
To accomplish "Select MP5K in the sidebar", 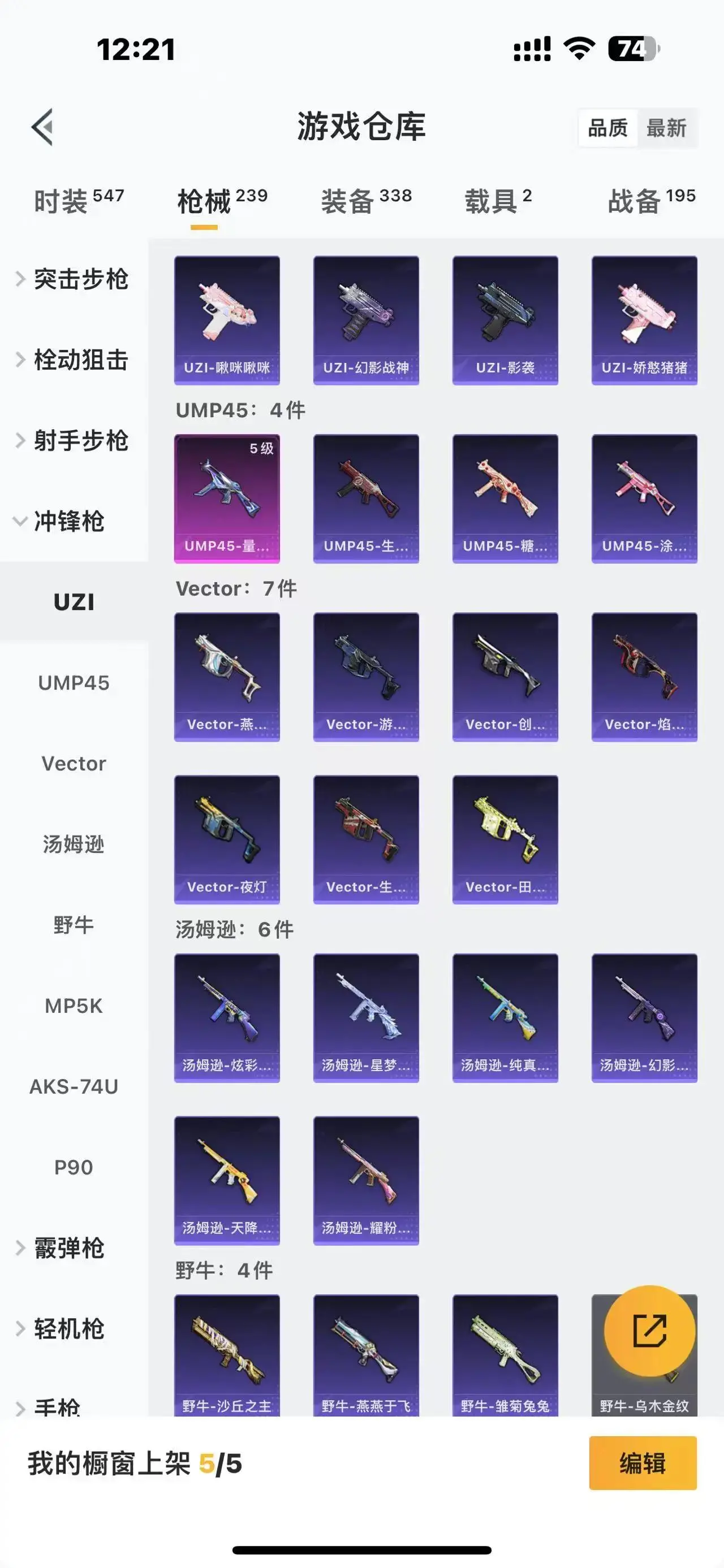I will click(x=74, y=1006).
